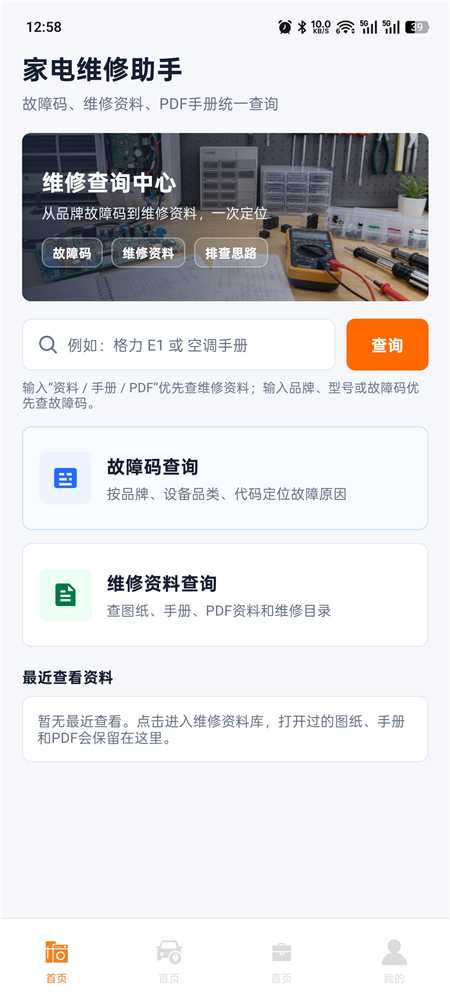This screenshot has width=450, height=1005.
Task: Open the 故障码查询 card
Action: click(x=225, y=479)
